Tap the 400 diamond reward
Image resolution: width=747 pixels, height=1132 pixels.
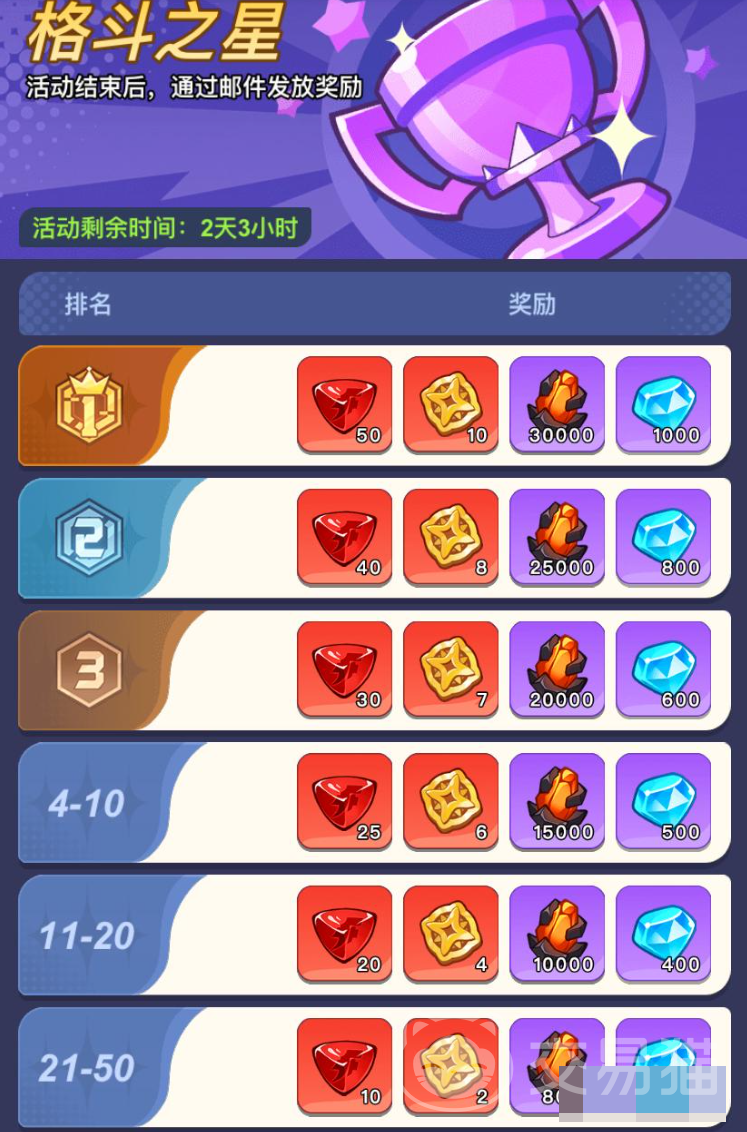[x=663, y=933]
